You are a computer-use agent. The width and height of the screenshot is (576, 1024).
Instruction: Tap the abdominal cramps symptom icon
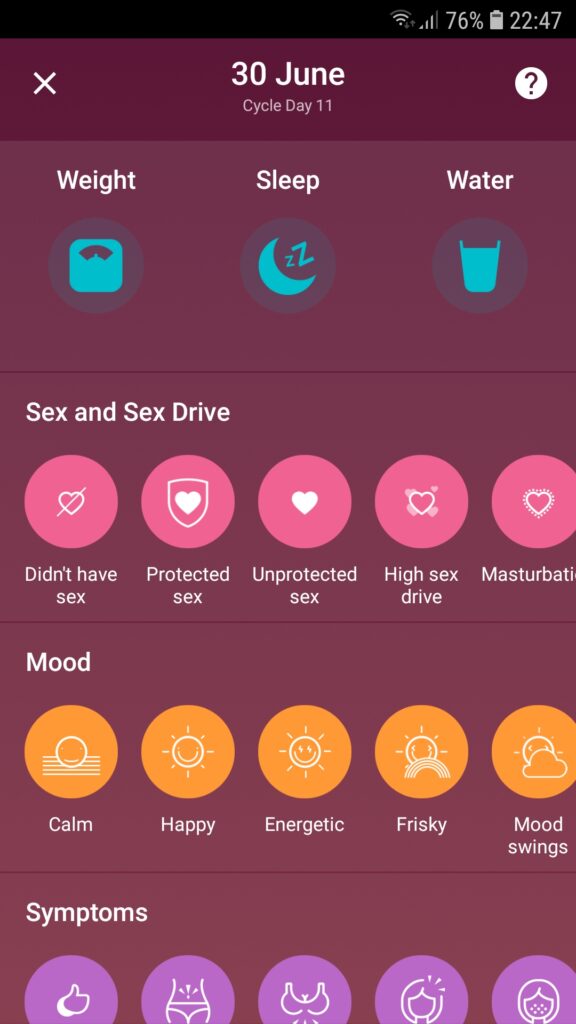tap(188, 990)
